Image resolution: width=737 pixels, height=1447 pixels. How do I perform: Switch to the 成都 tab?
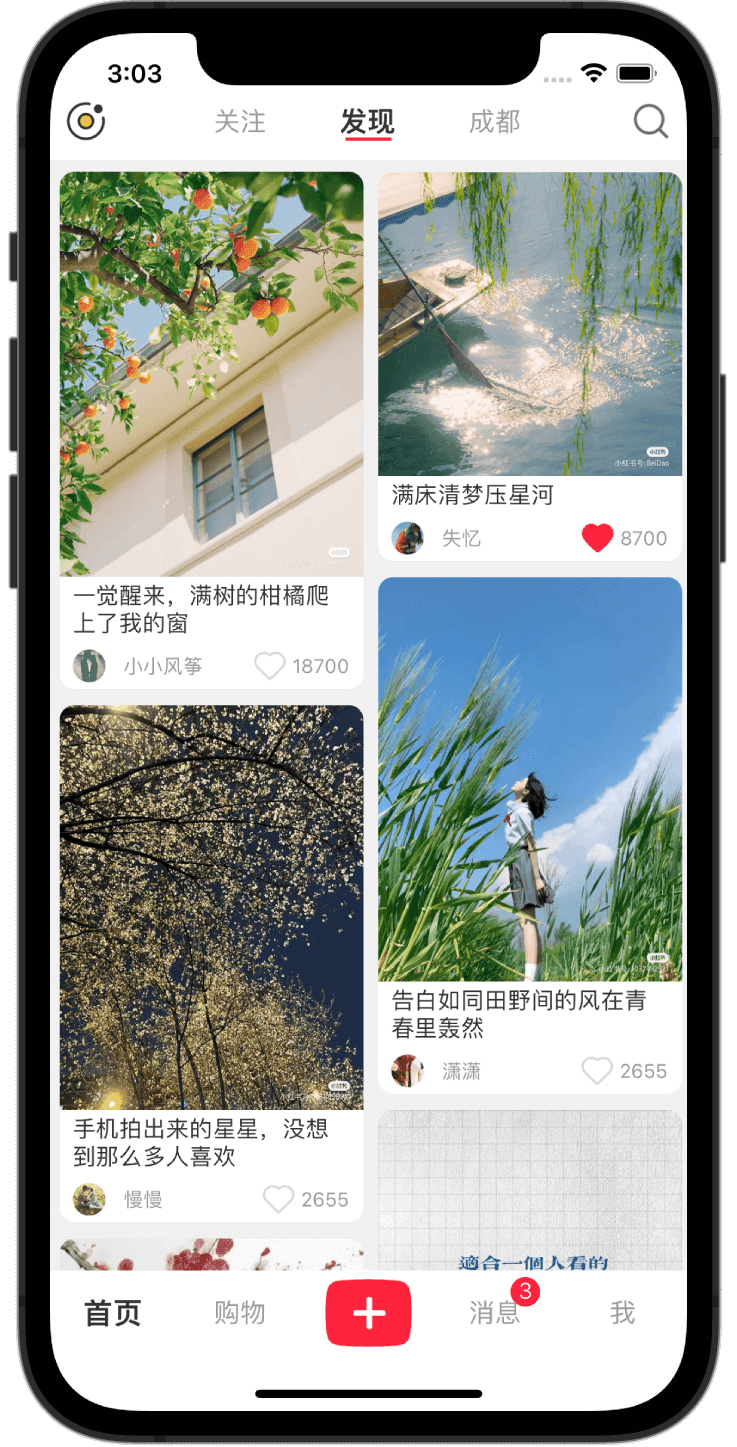point(495,122)
